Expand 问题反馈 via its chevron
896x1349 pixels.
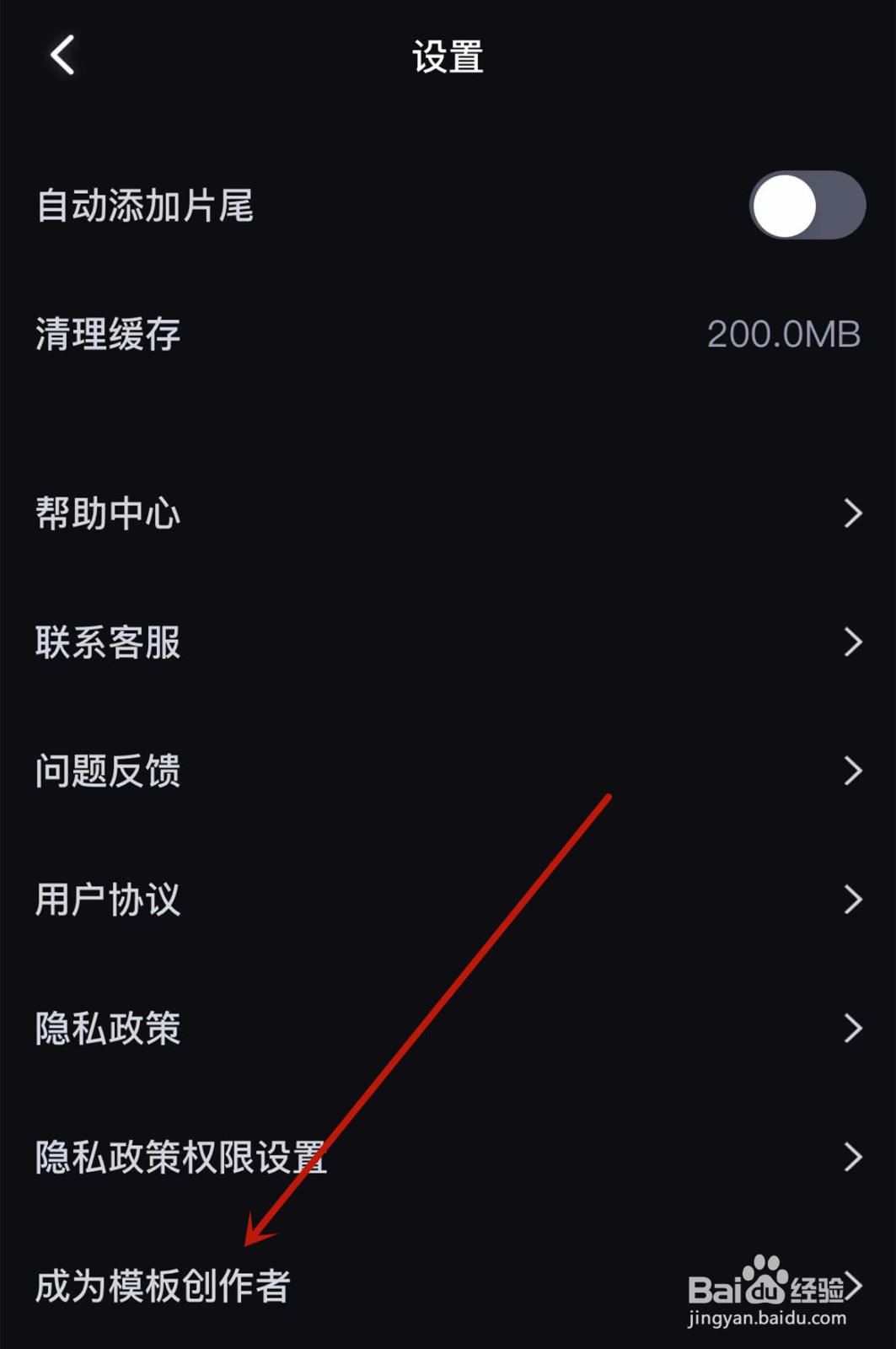(853, 772)
